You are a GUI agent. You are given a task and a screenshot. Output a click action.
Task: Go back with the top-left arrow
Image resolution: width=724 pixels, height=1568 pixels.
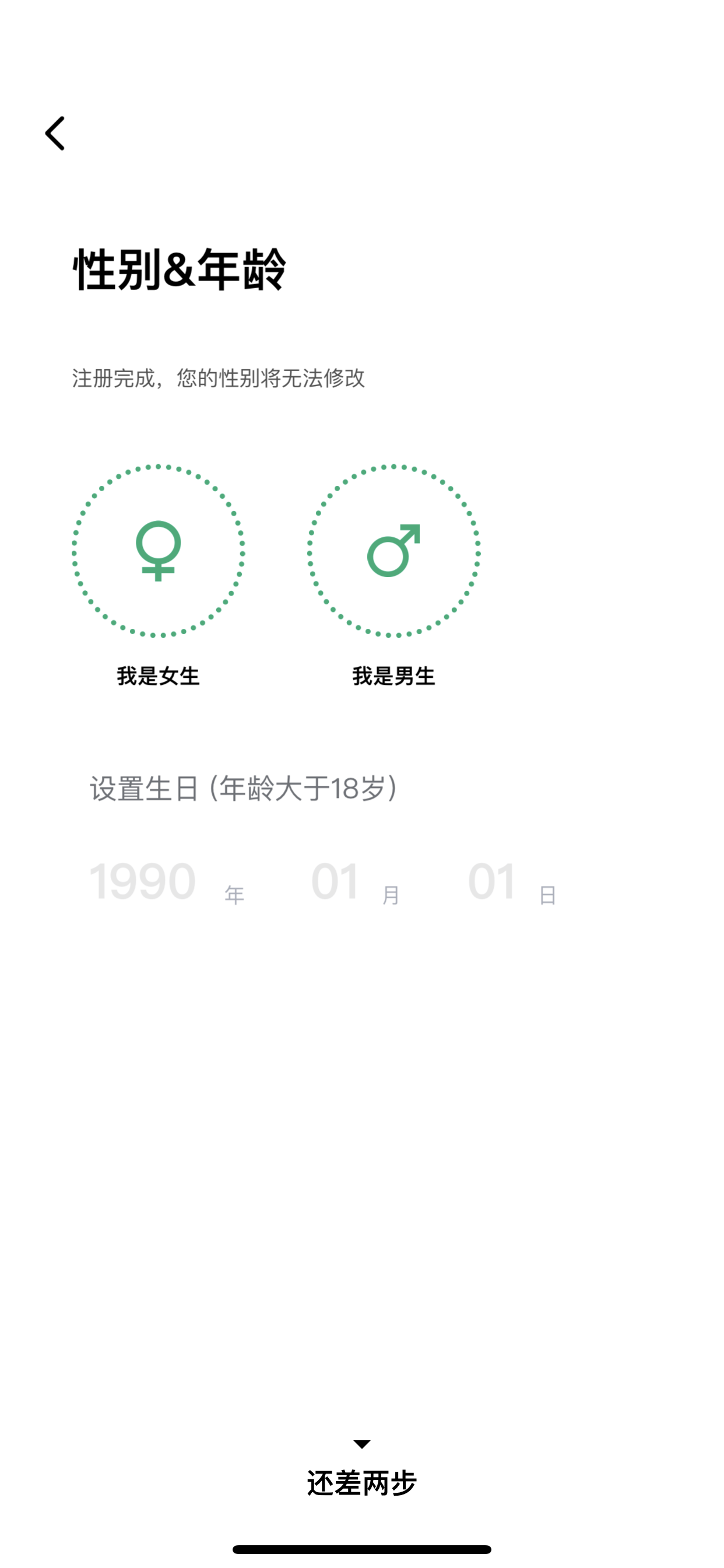pyautogui.click(x=55, y=134)
